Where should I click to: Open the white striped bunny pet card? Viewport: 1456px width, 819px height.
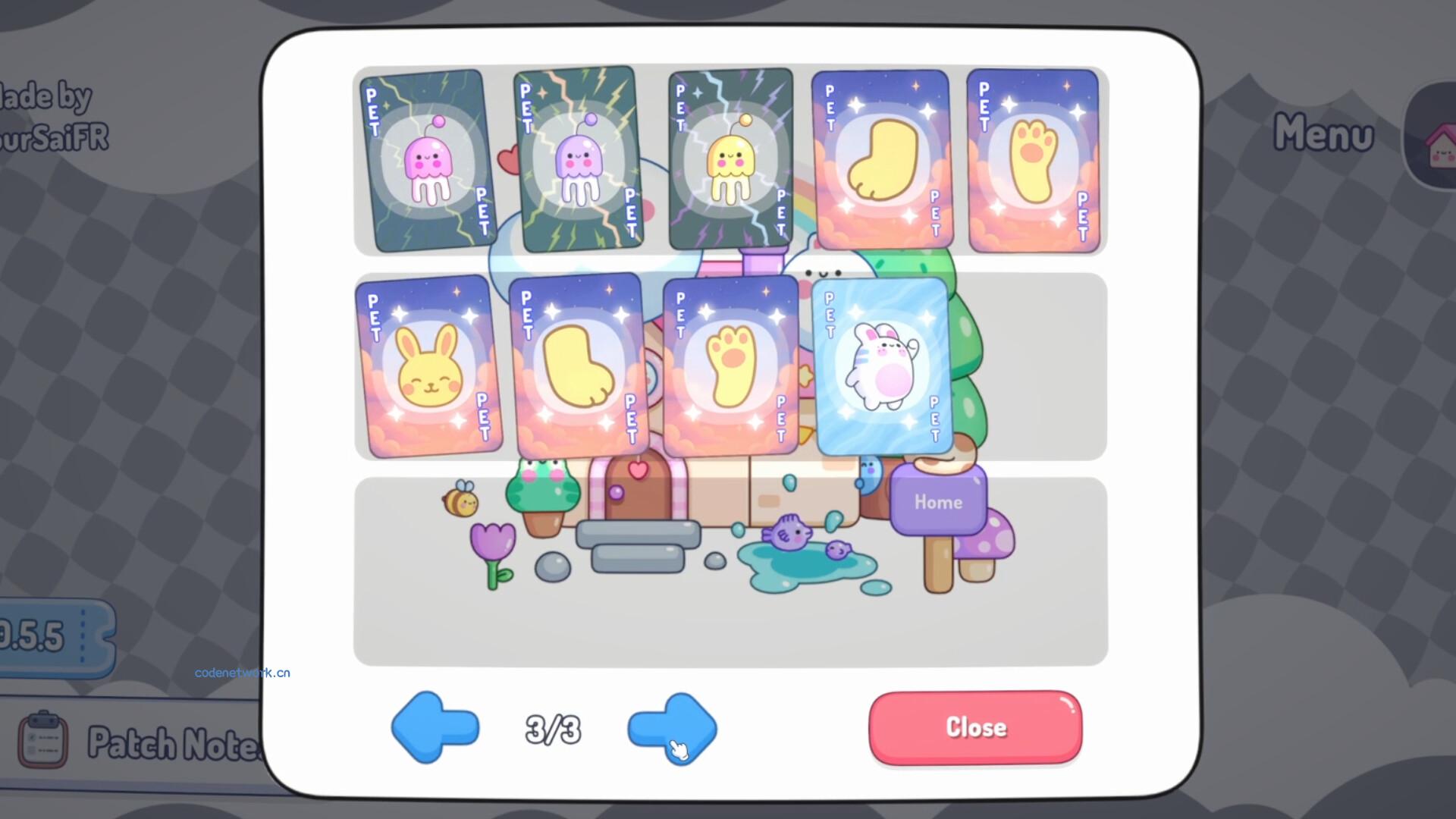click(x=883, y=366)
